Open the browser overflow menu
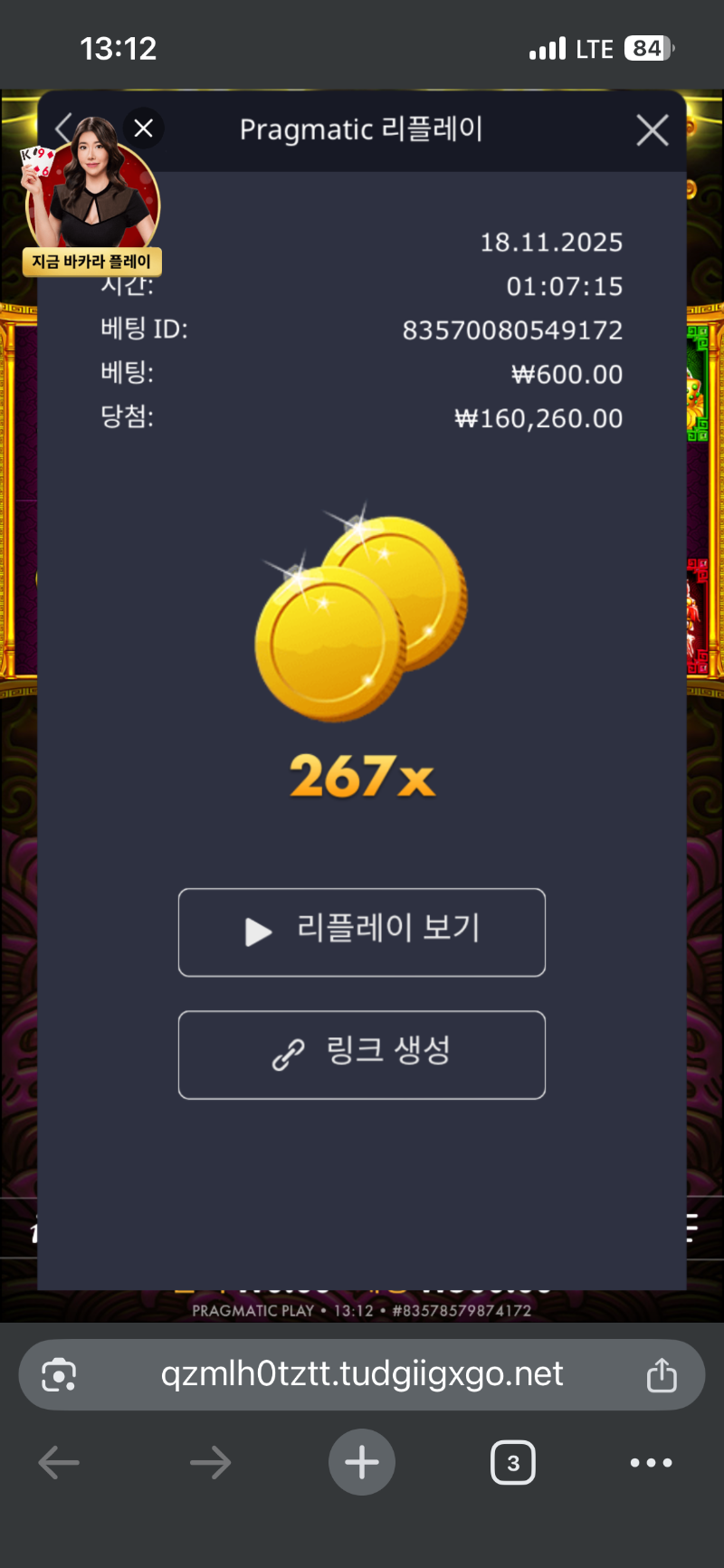This screenshot has height=1568, width=724. pos(652,1462)
